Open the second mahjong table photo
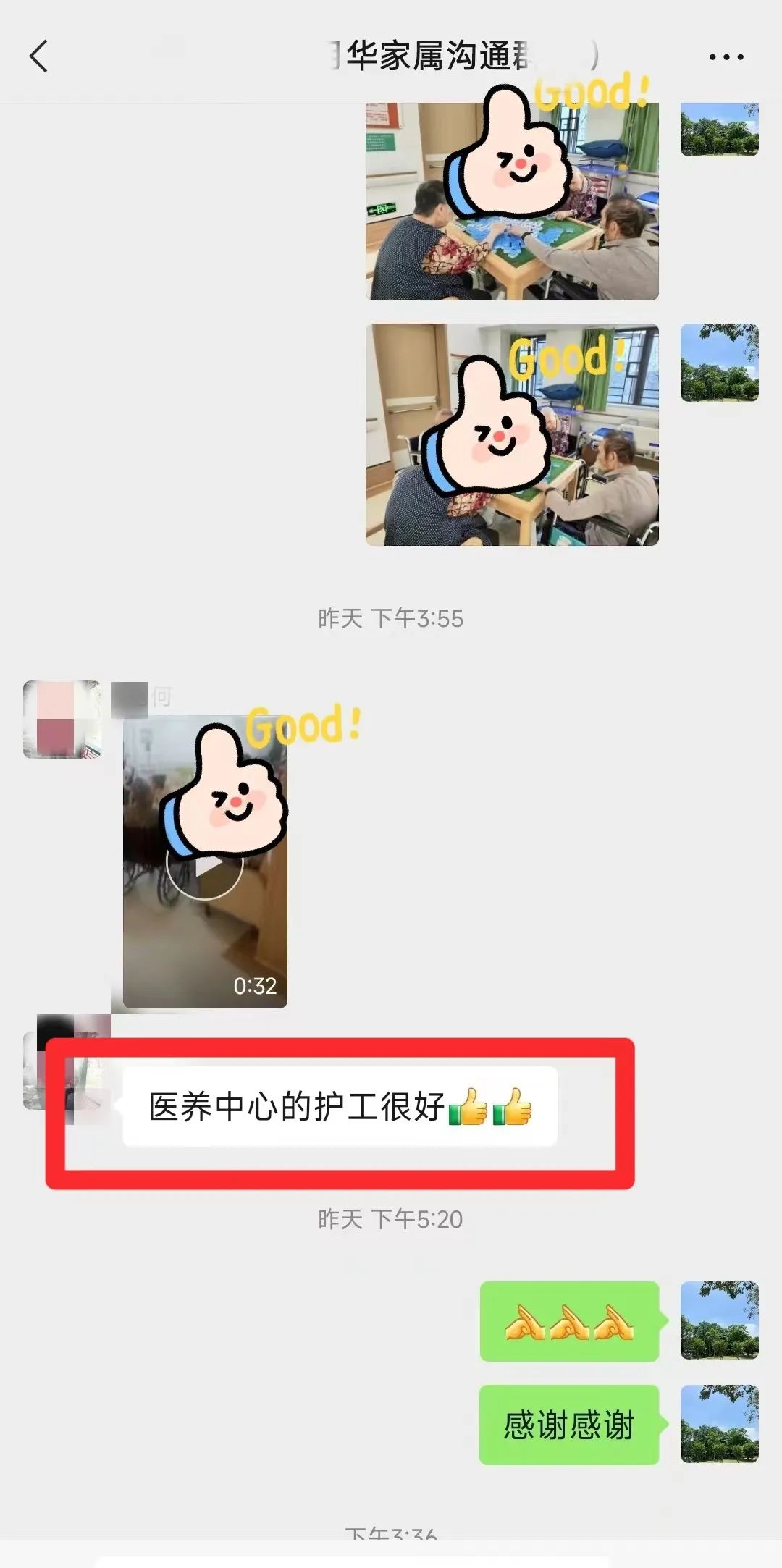This screenshot has width=782, height=1568. point(511,434)
